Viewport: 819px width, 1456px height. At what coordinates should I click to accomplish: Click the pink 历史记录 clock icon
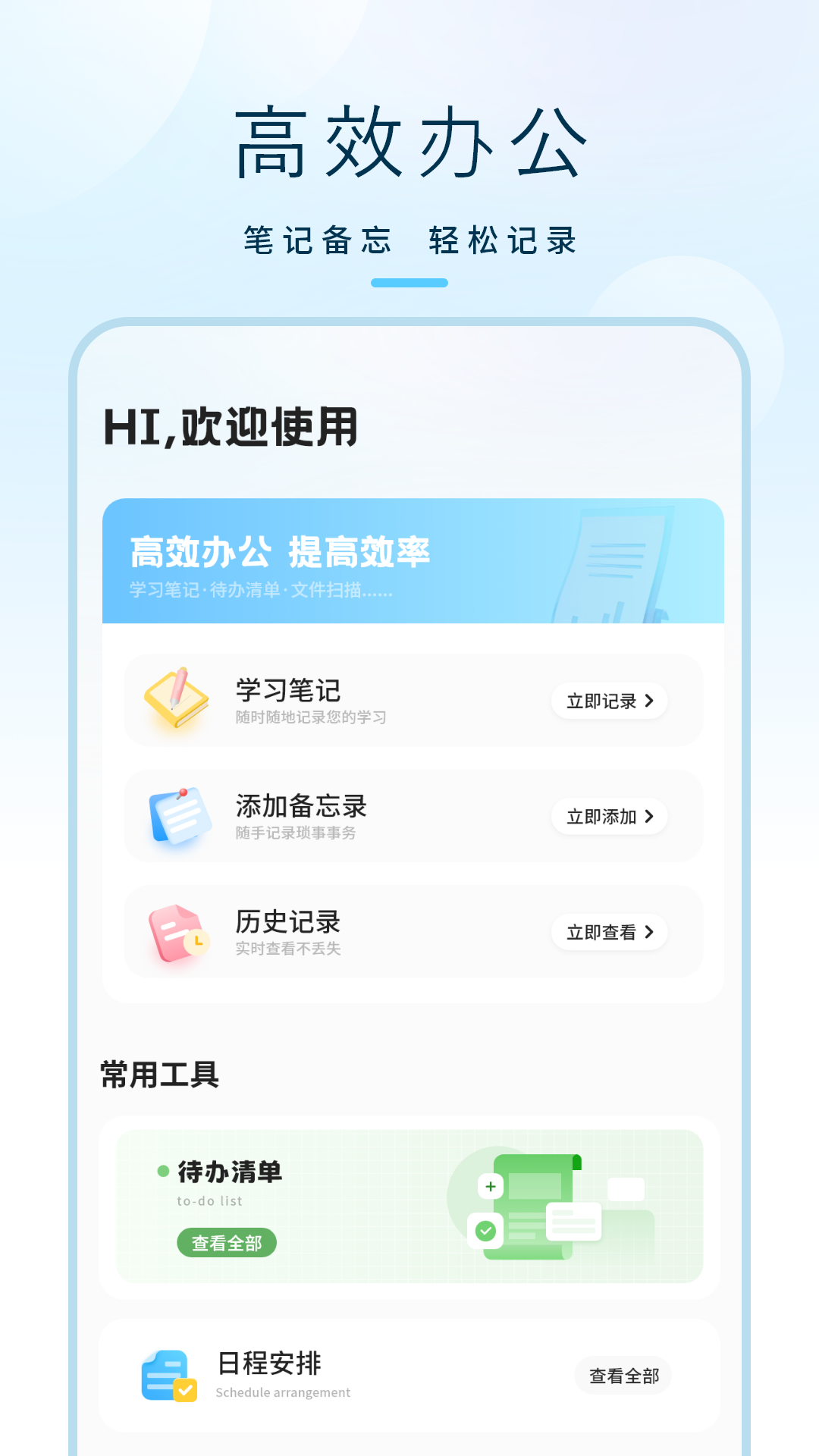click(176, 933)
